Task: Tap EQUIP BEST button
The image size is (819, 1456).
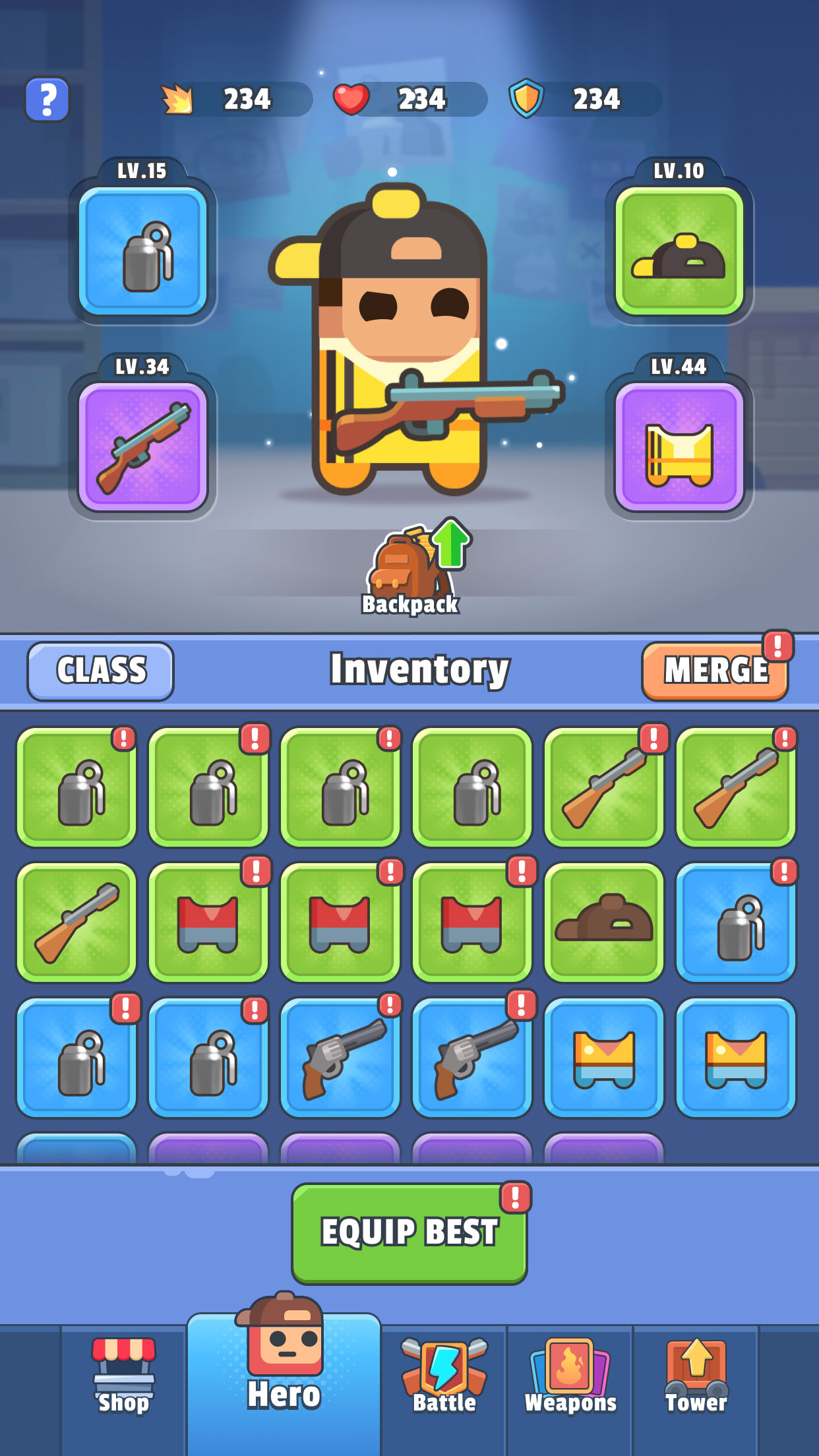Action: click(x=409, y=1232)
